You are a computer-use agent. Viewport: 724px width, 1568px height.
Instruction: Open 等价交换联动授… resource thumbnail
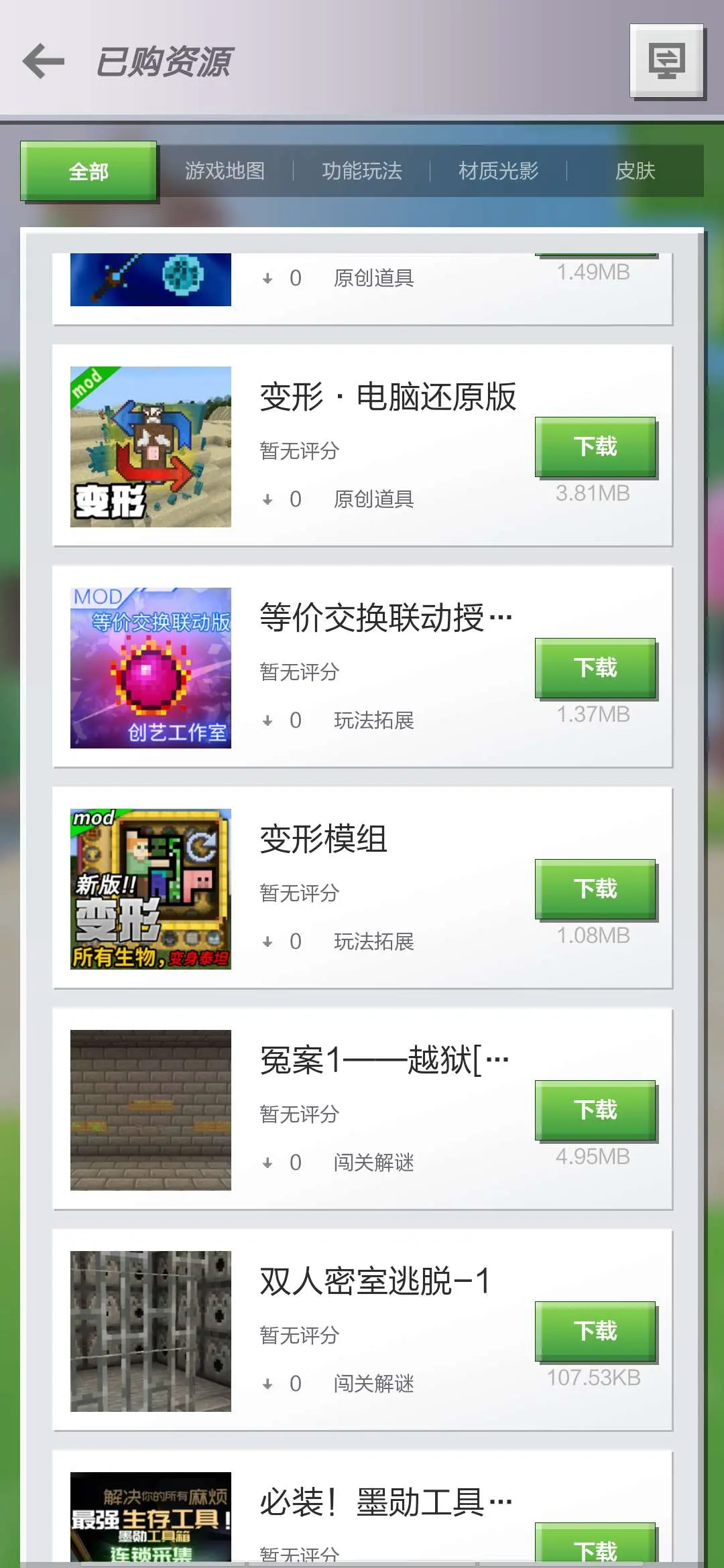pyautogui.click(x=151, y=667)
